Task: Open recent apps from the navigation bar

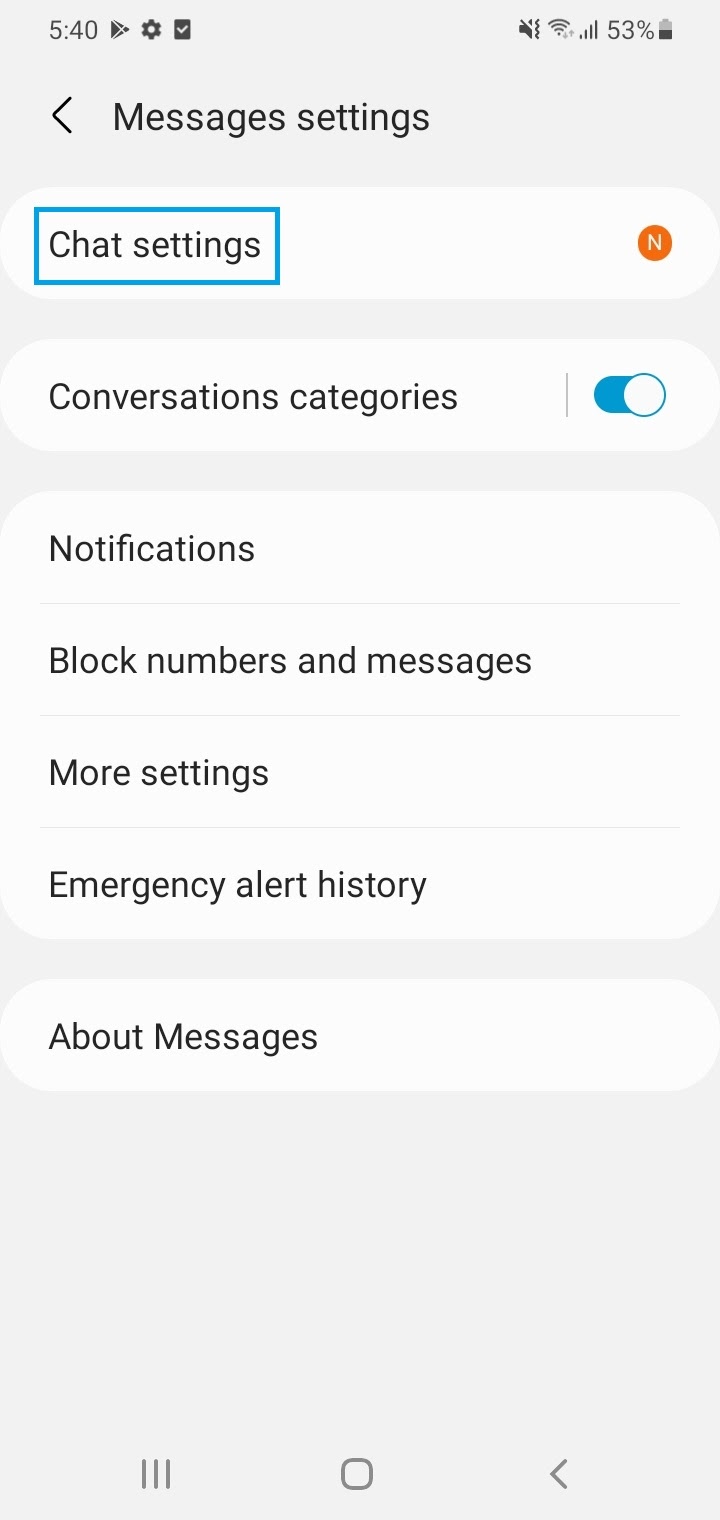Action: 156,1473
